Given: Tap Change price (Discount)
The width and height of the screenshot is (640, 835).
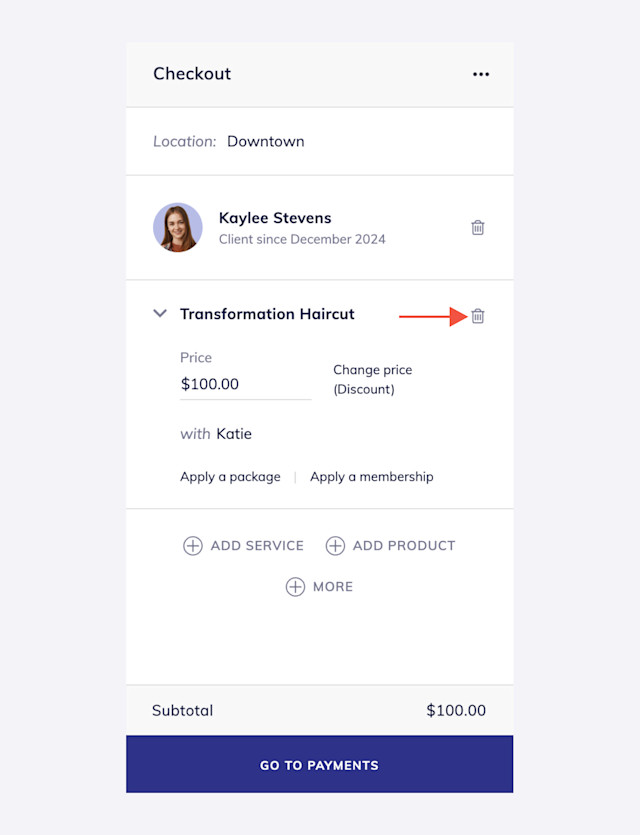Looking at the screenshot, I should pos(372,379).
